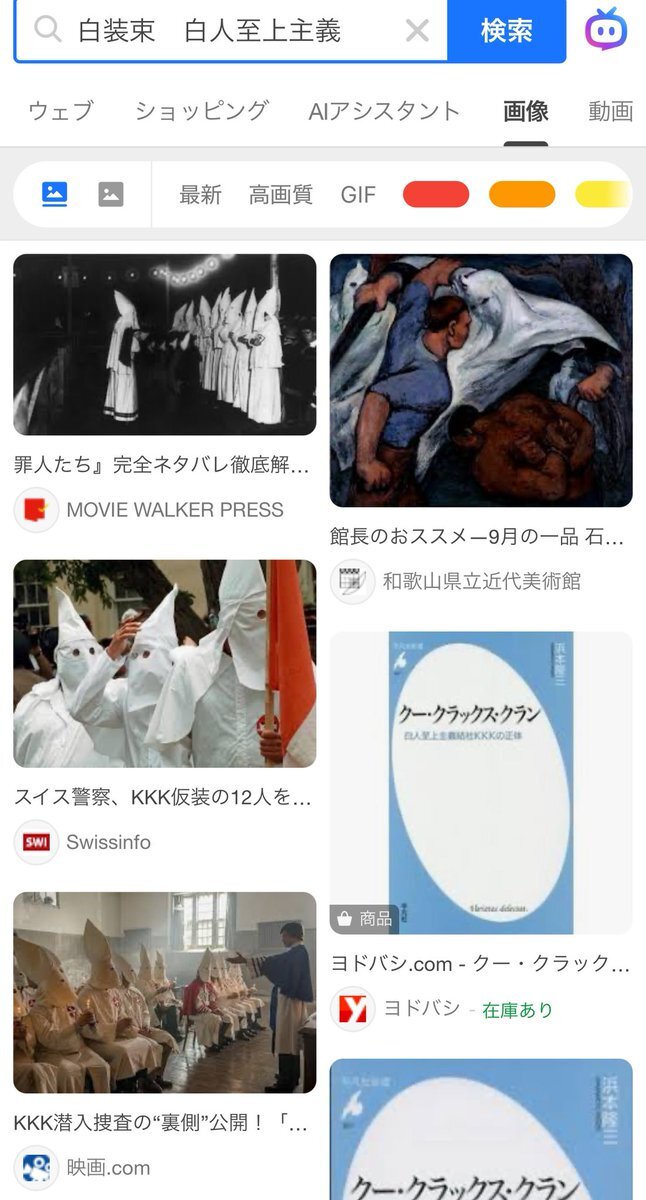
Task: Tap the blue 検索 button
Action: [x=506, y=31]
